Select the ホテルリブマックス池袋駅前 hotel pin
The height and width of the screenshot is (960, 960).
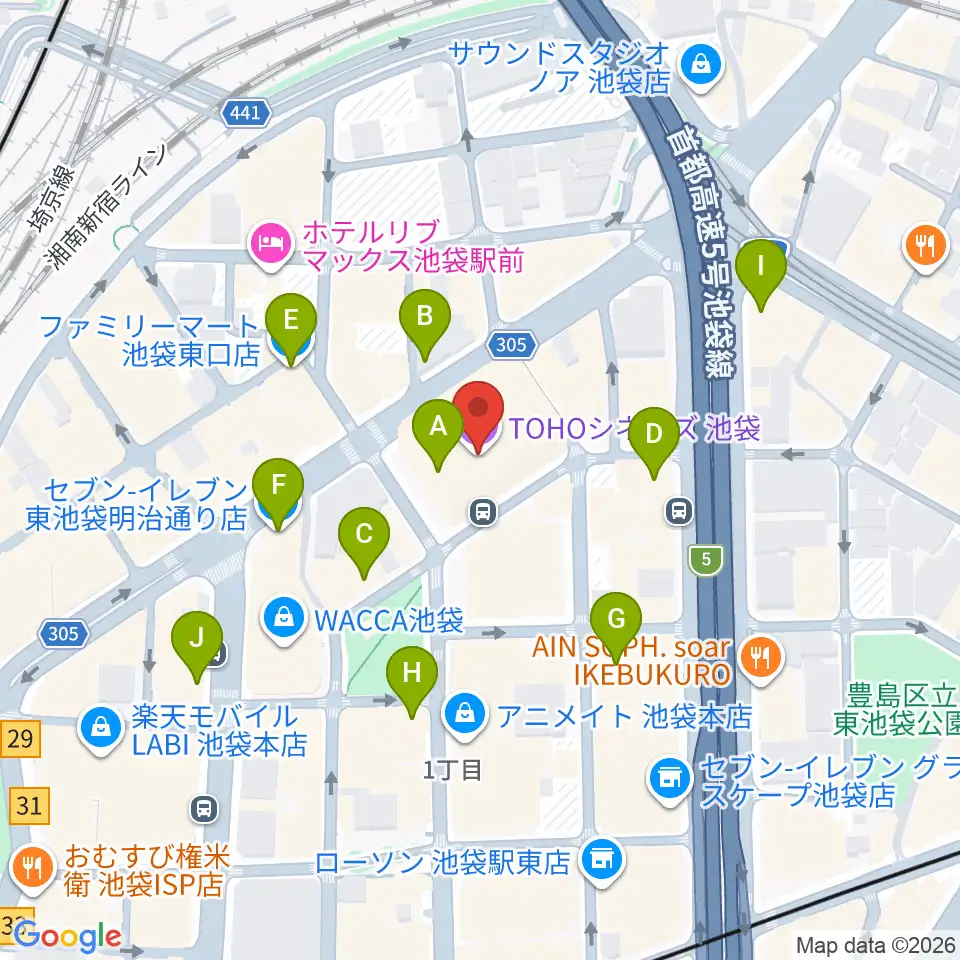click(271, 246)
